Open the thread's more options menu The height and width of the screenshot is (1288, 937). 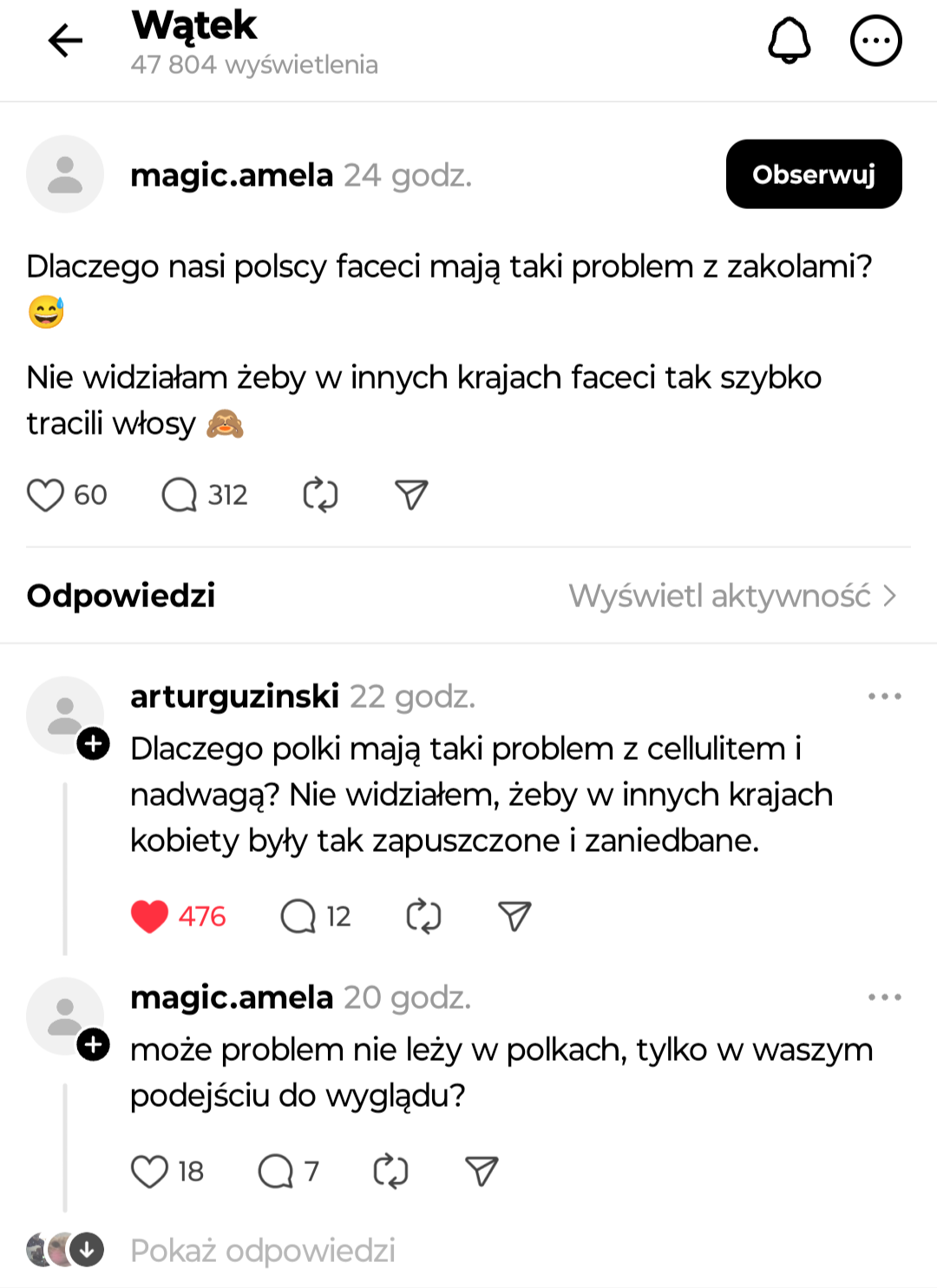click(875, 41)
